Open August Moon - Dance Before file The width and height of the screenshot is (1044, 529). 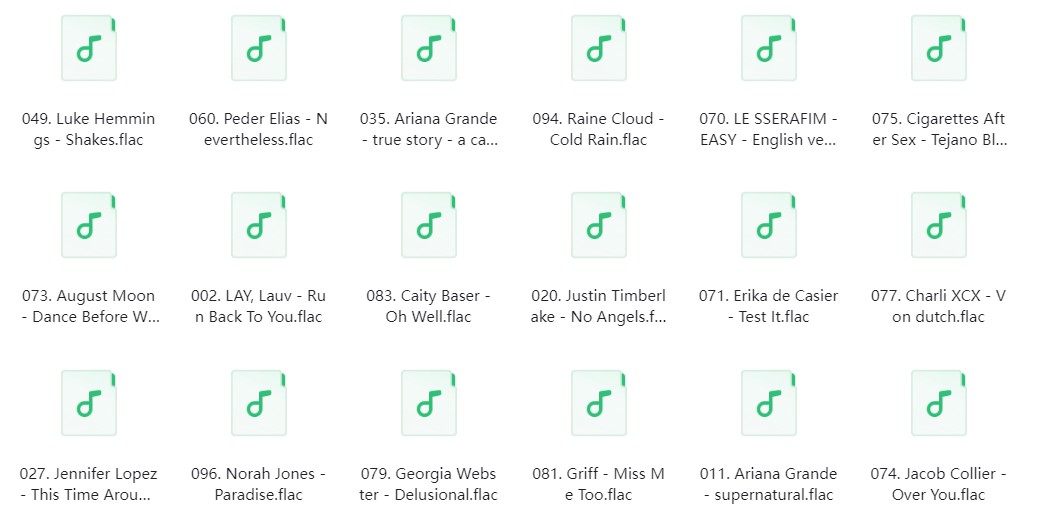(89, 225)
